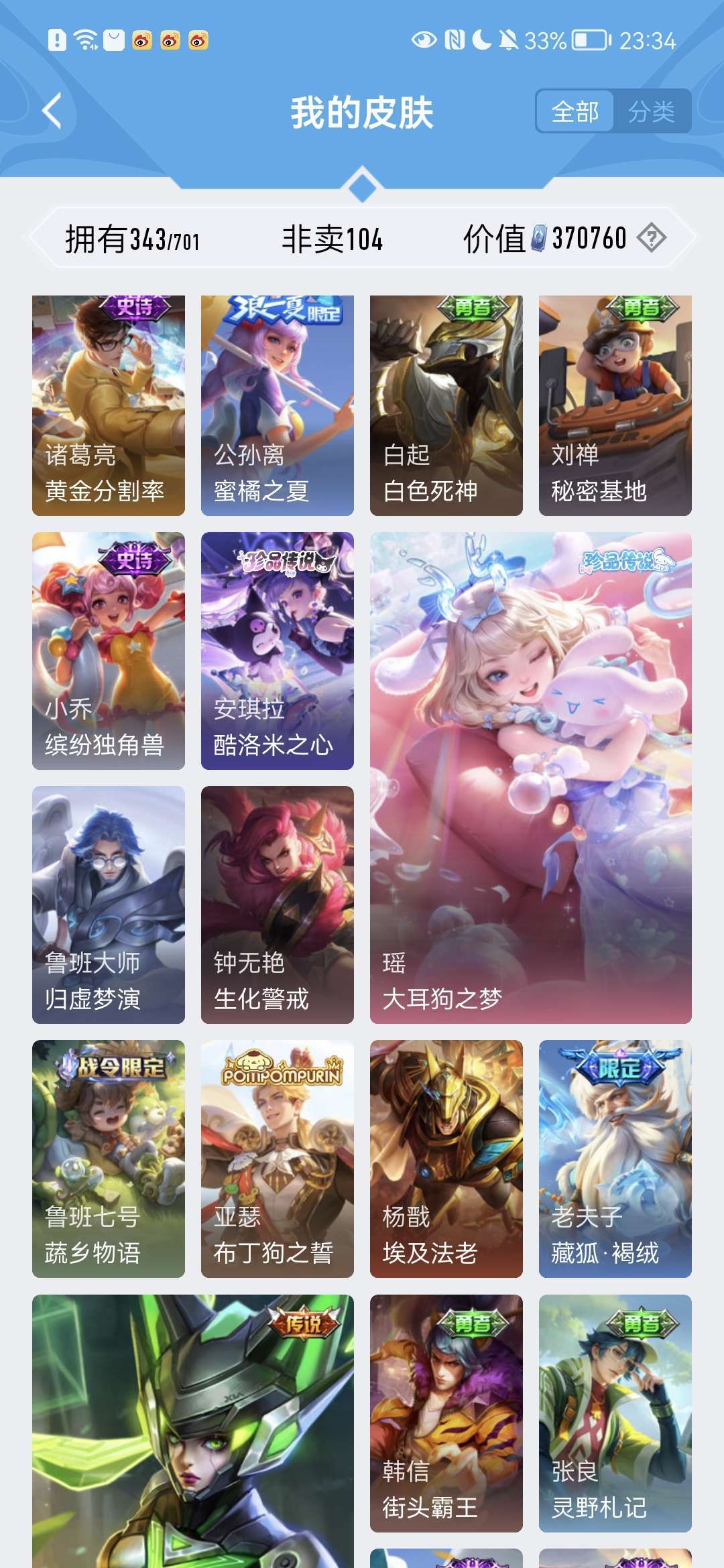View 刘禅 秘密基地 skin
This screenshot has width=724, height=1568.
tap(615, 405)
